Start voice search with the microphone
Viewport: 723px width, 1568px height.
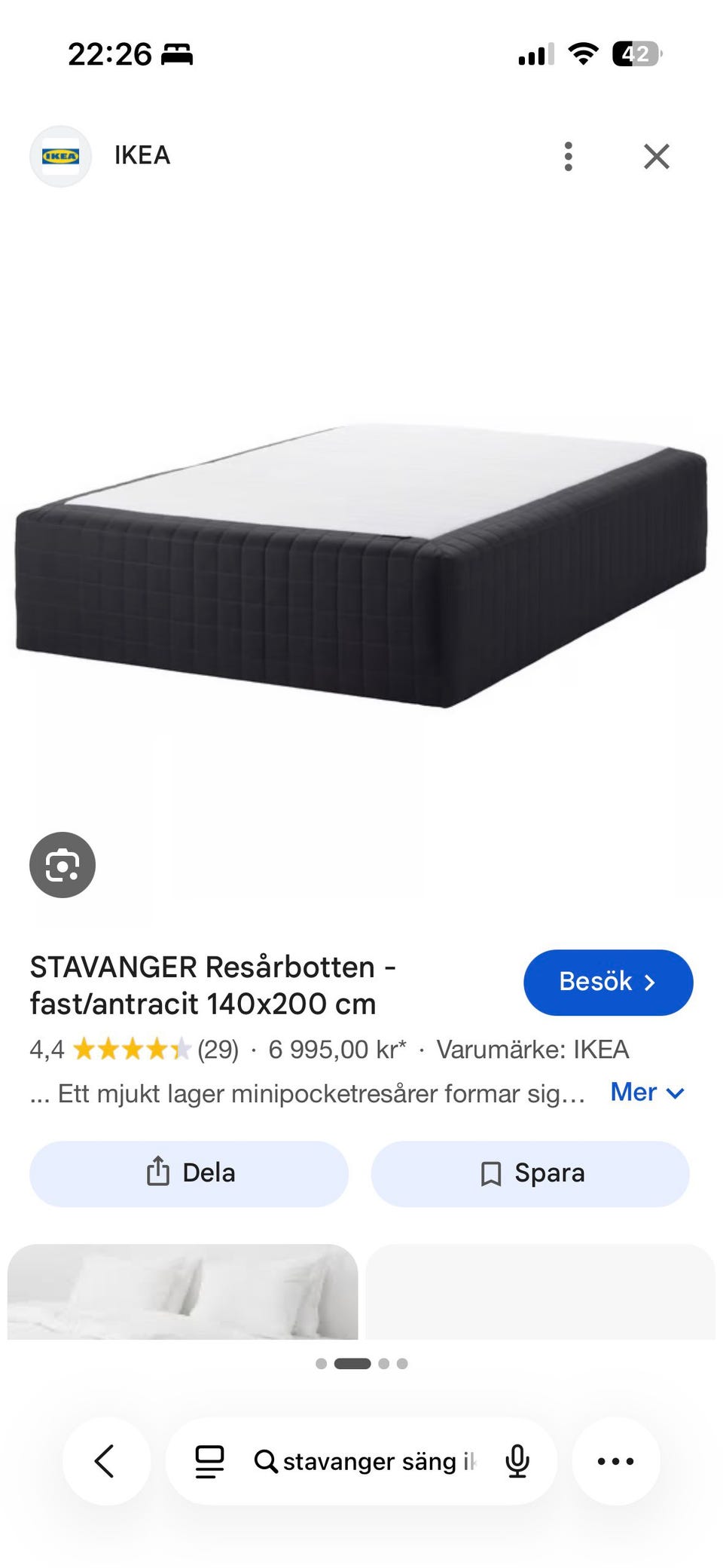pyautogui.click(x=517, y=1462)
